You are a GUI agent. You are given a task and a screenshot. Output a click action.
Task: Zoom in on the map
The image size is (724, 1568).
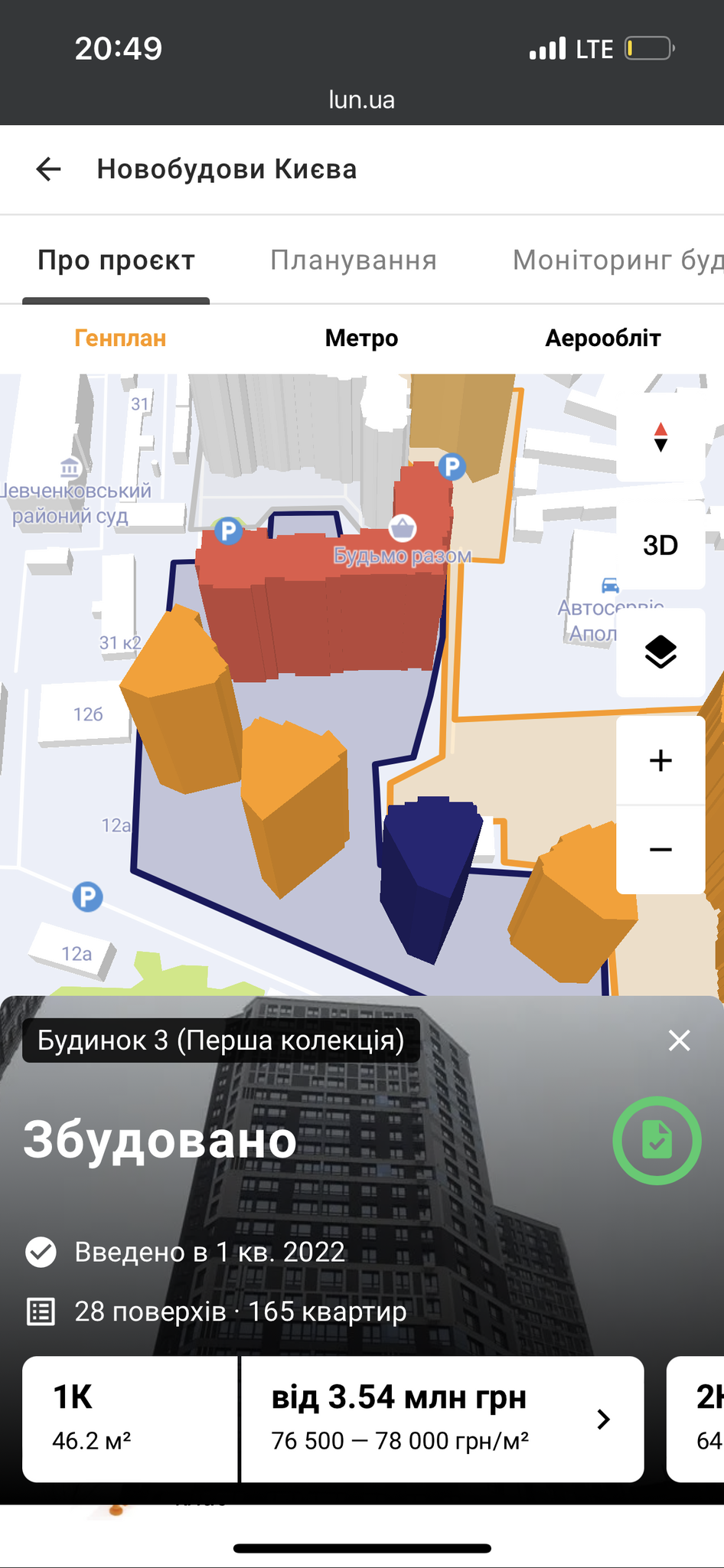click(x=660, y=760)
